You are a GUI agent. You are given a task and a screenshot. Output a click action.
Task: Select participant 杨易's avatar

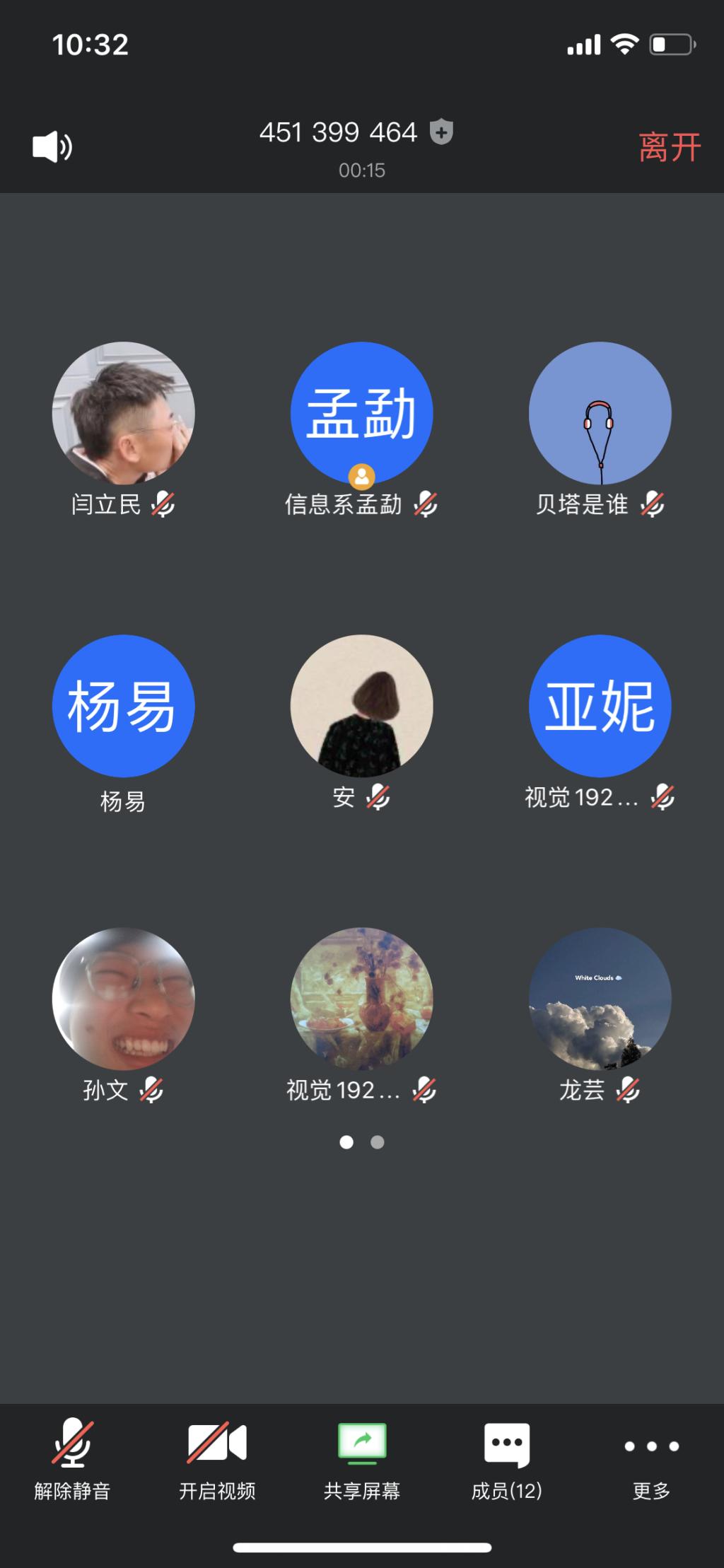(123, 706)
